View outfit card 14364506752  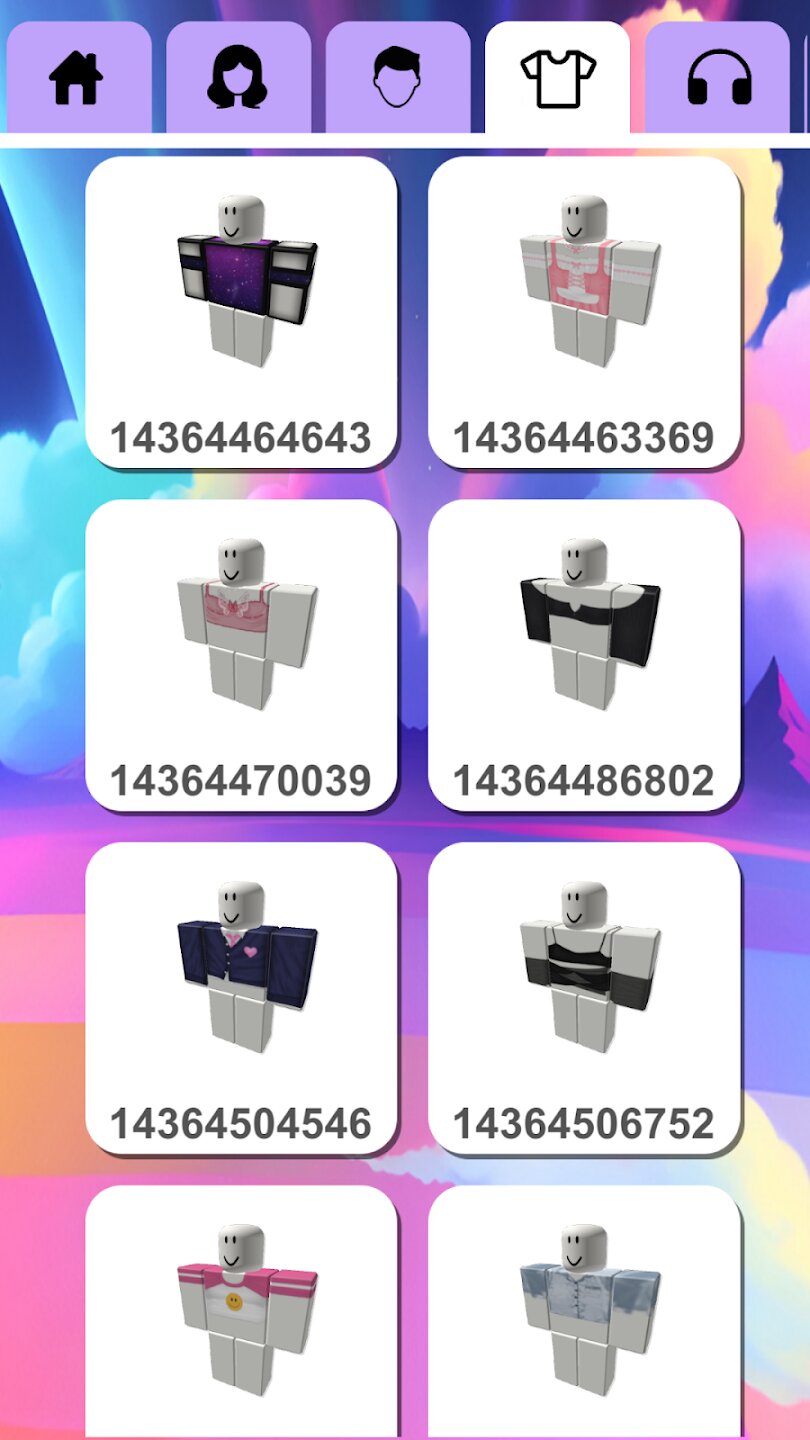click(x=584, y=998)
